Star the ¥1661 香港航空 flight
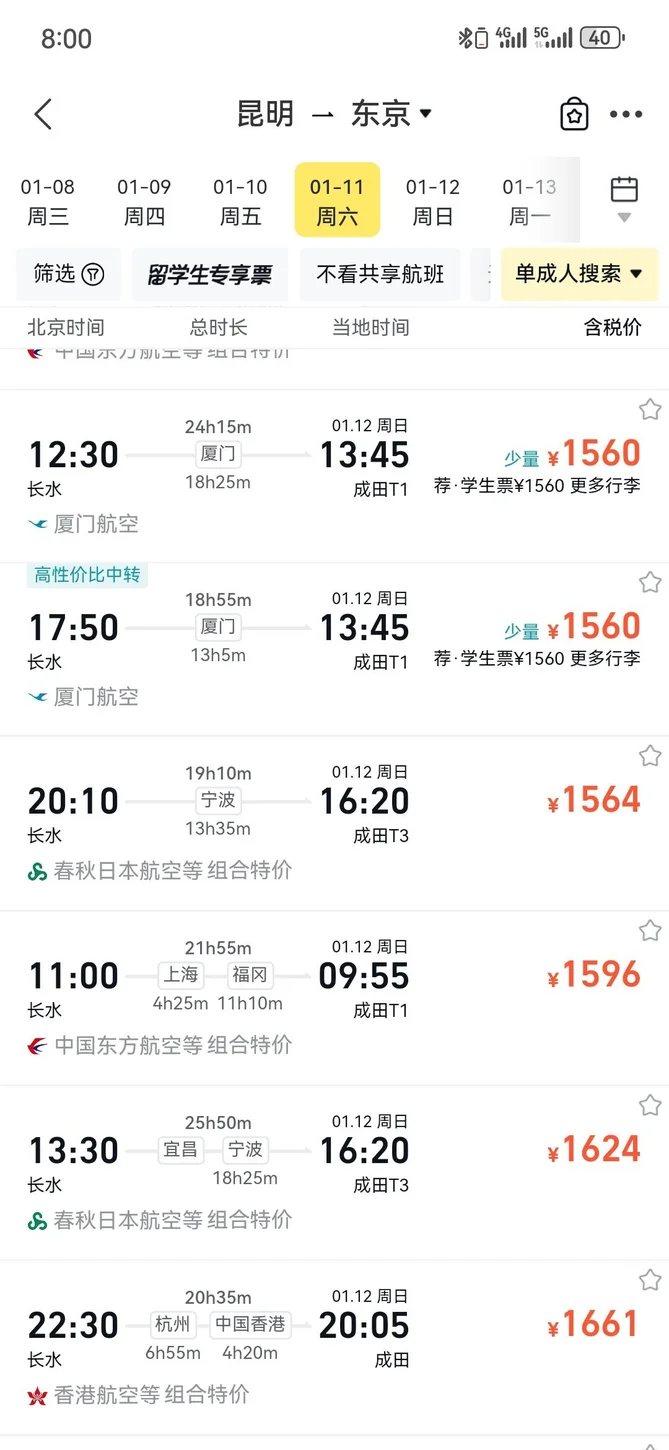The width and height of the screenshot is (669, 1450). 650,1280
